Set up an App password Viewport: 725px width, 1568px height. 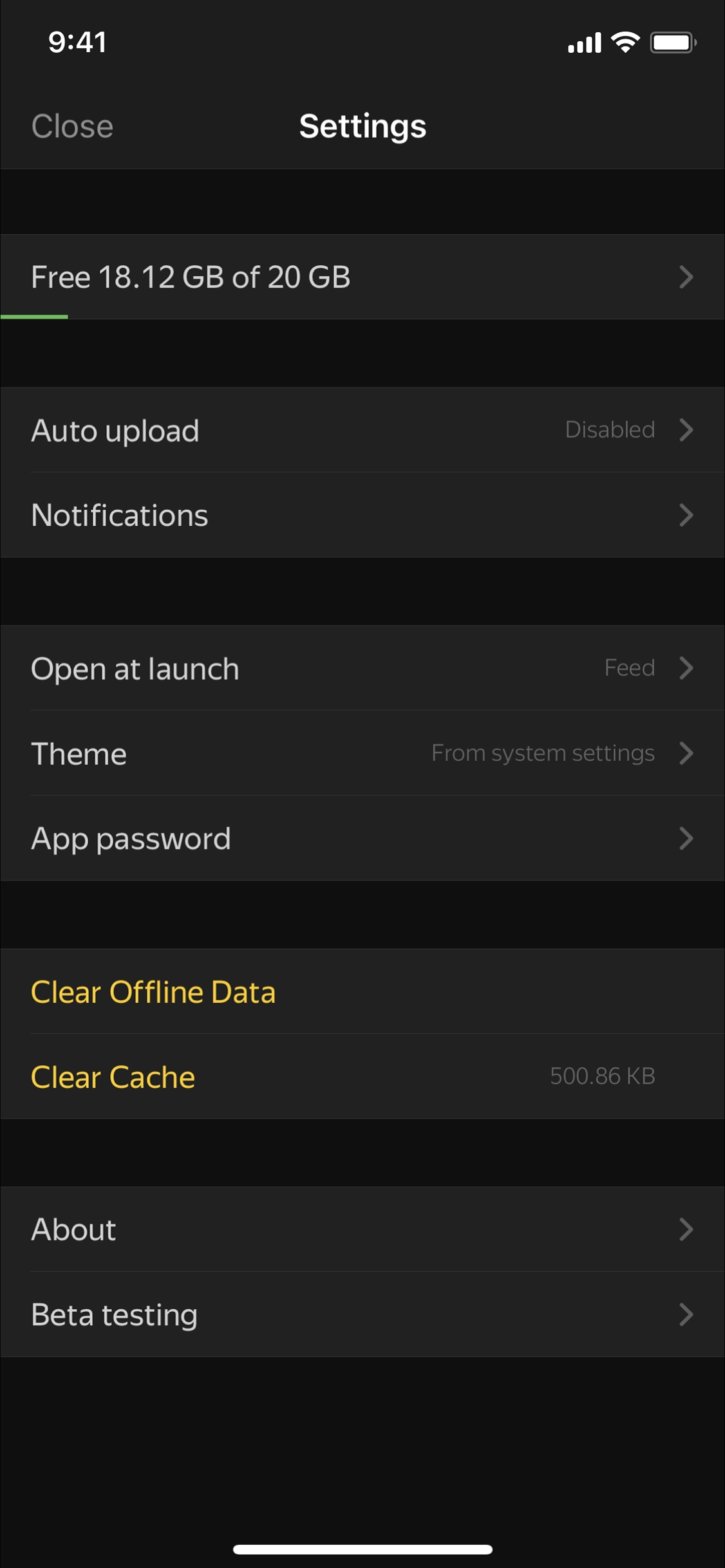[x=362, y=838]
